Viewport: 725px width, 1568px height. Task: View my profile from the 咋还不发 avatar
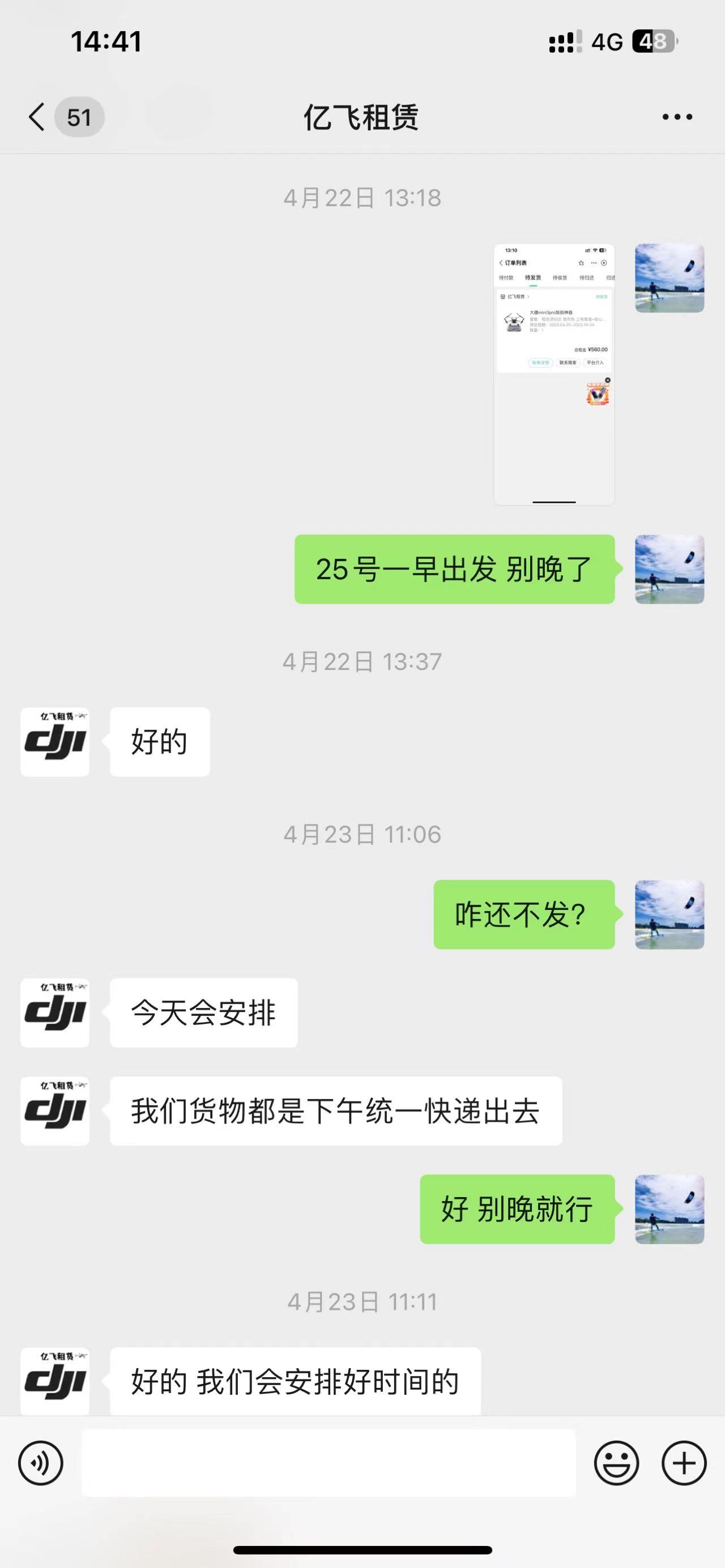tap(669, 915)
